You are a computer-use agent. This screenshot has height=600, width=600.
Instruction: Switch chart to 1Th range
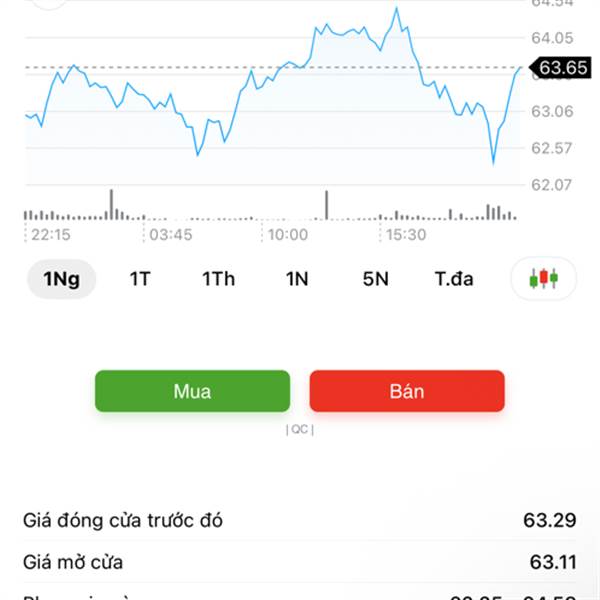(218, 279)
